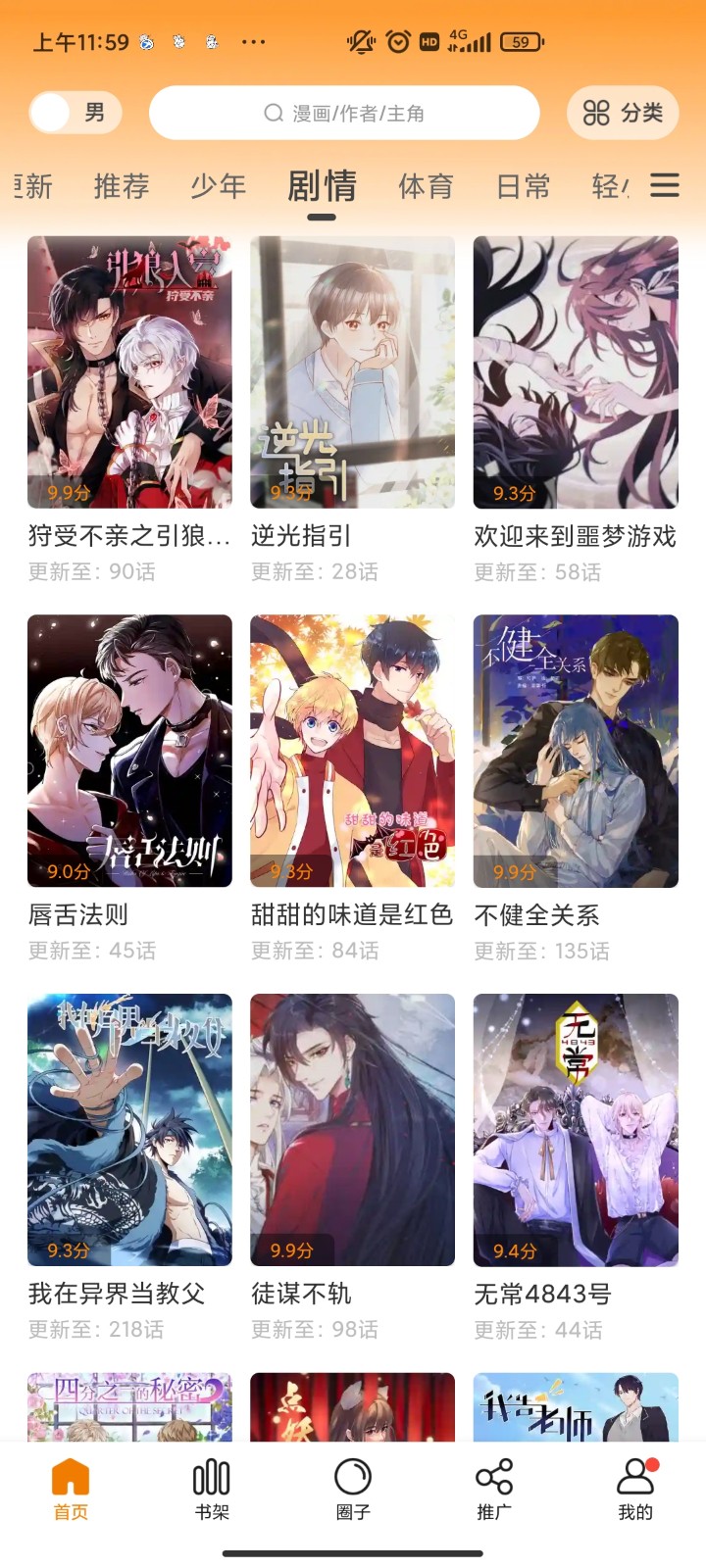Image resolution: width=706 pixels, height=1568 pixels.
Task: Switch to the 推荐 tab
Action: click(x=120, y=185)
